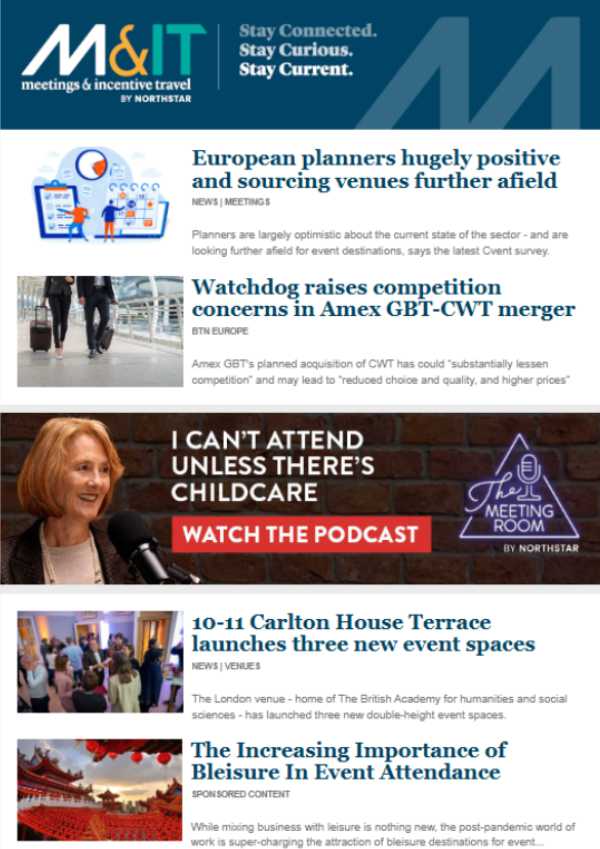
Task: Select the Carlton House Terrace event photo
Action: (x=100, y=661)
